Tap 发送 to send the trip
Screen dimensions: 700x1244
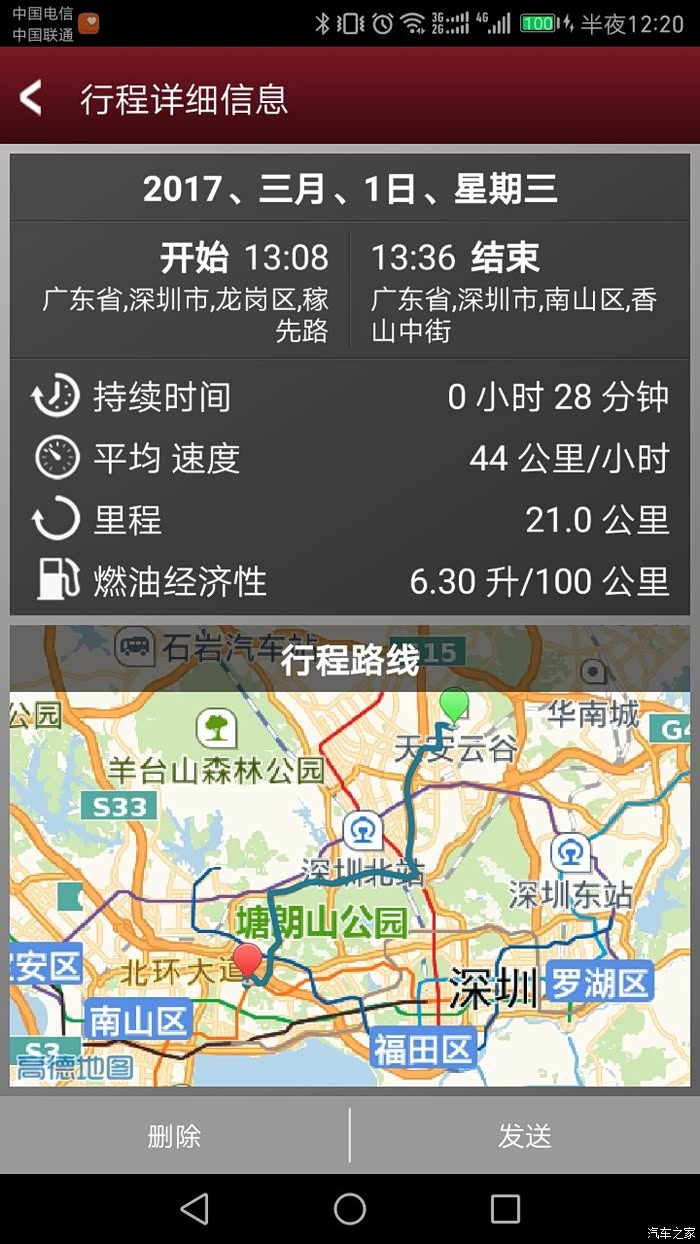525,1135
